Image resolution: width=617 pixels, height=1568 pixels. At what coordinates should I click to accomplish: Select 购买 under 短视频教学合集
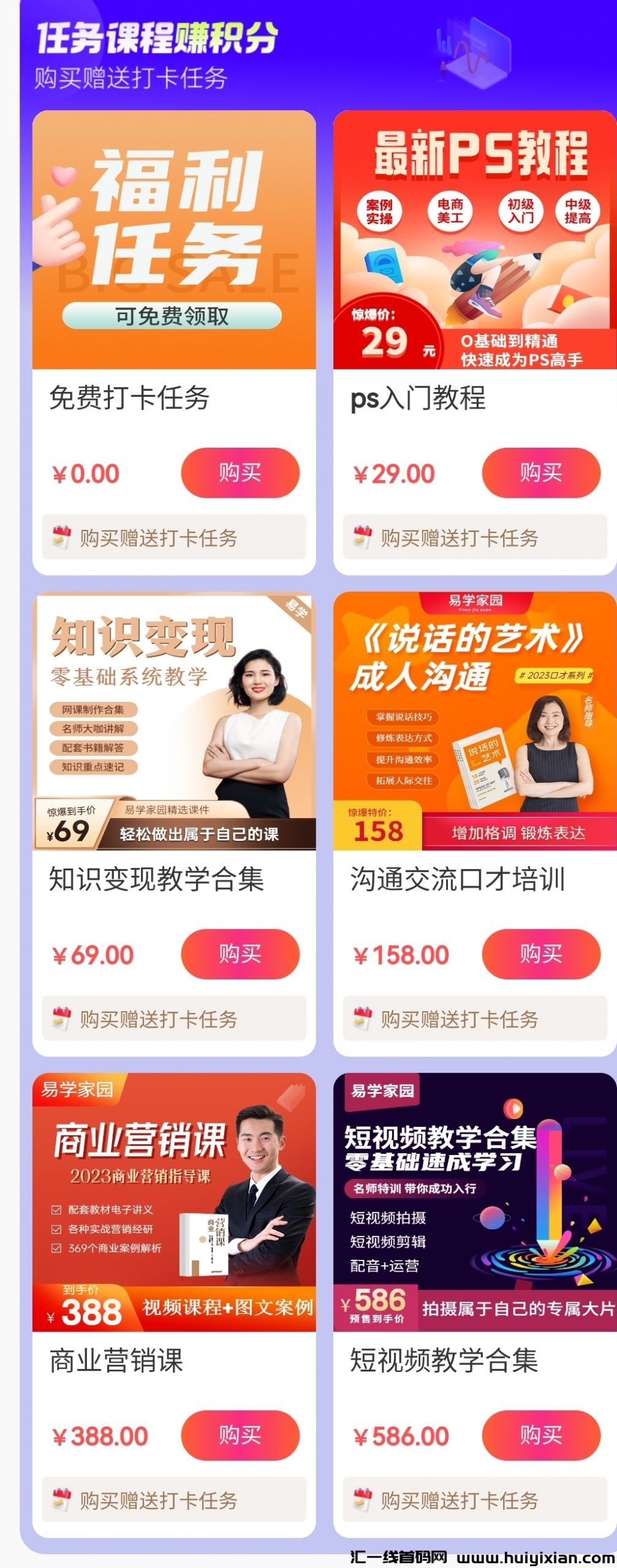(x=540, y=1435)
